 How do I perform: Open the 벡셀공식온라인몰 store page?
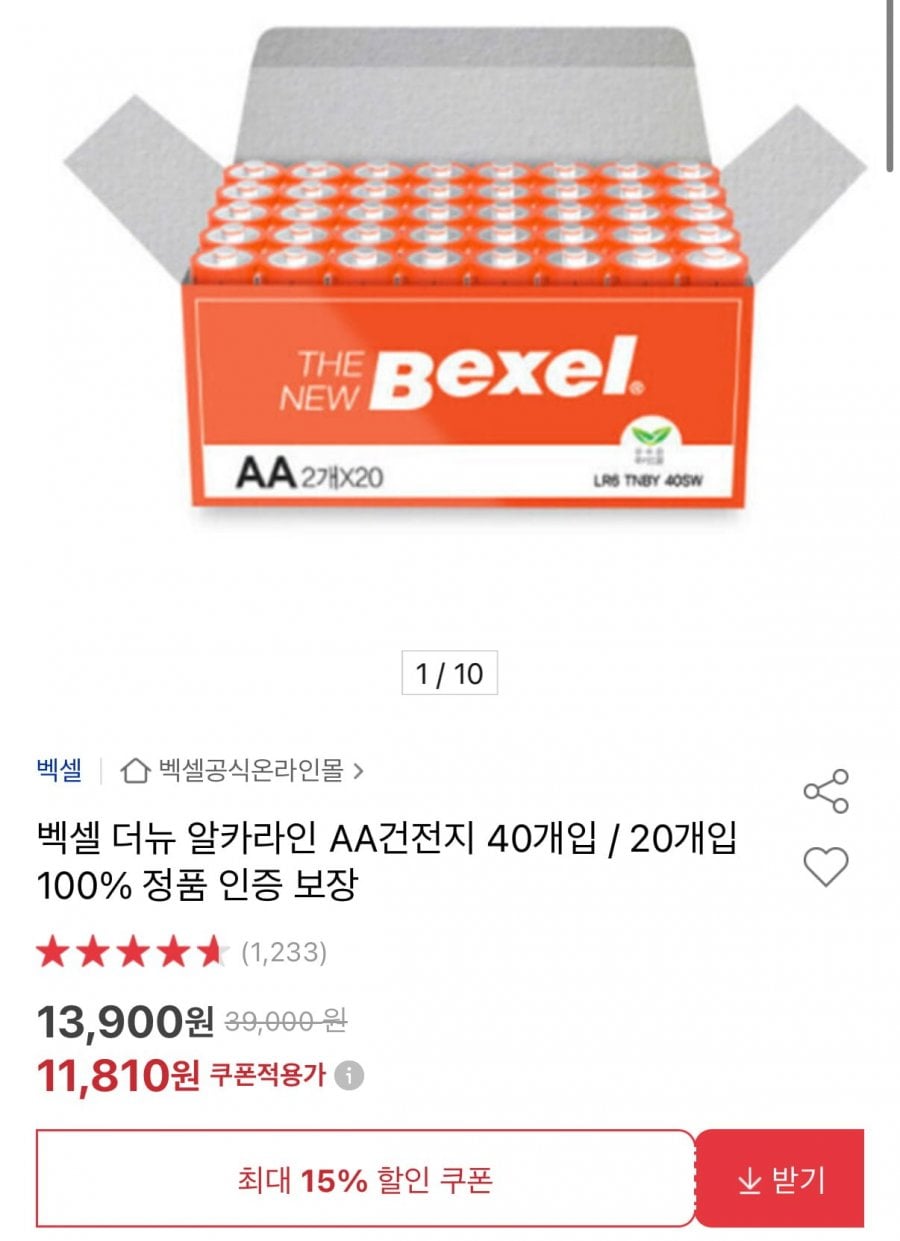point(242,770)
